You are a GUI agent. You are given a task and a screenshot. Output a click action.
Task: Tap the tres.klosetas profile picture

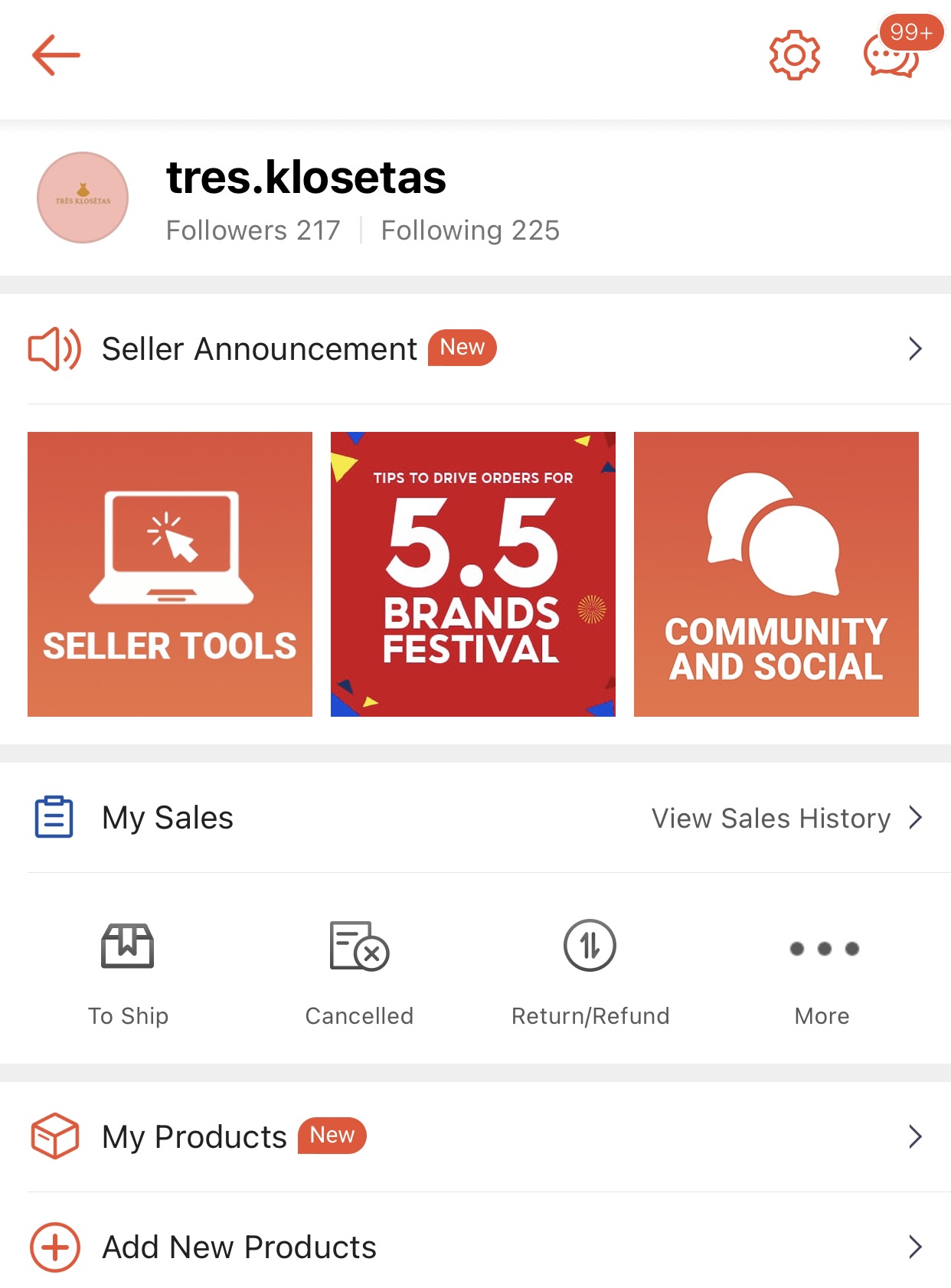(83, 198)
